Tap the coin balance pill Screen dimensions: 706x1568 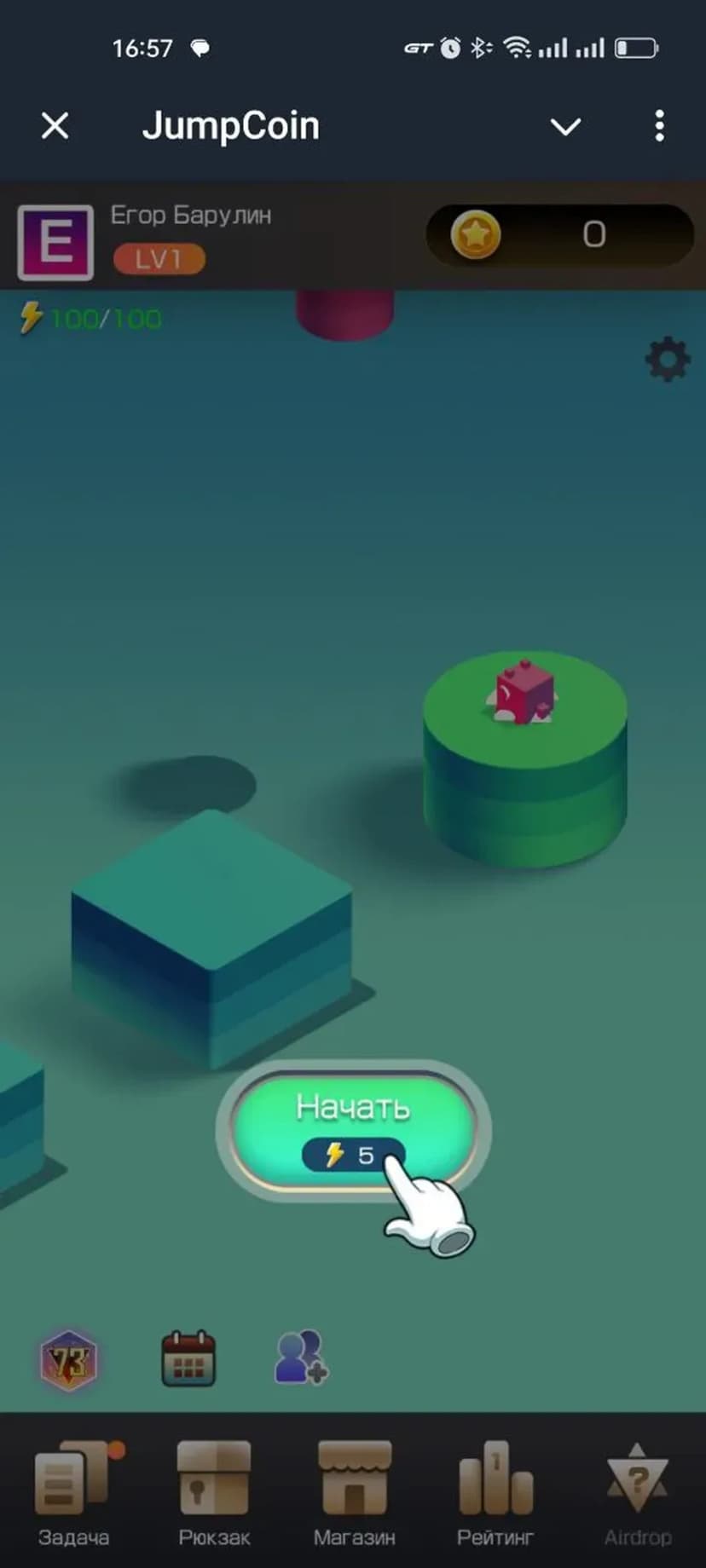[559, 234]
